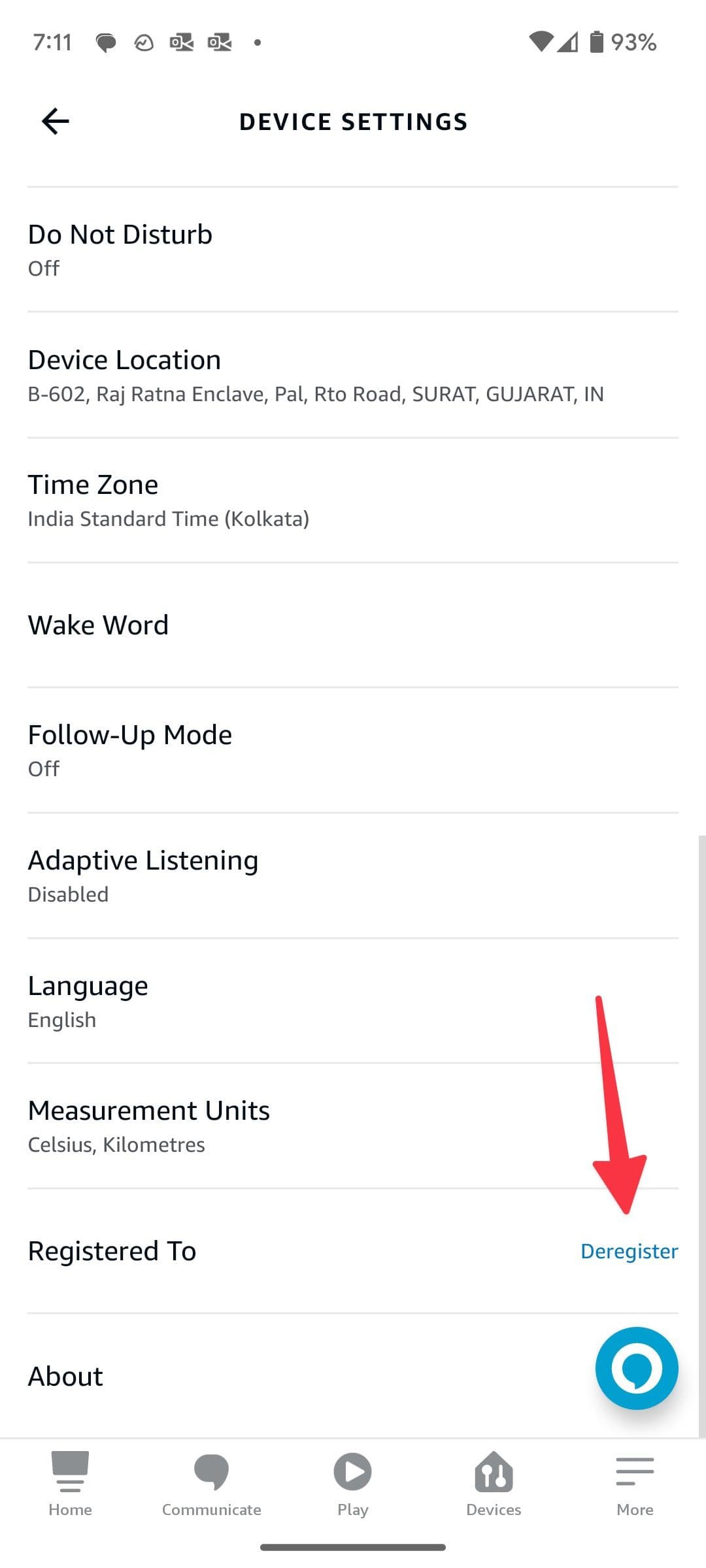Tap the back arrow to leave Device Settings
The height and width of the screenshot is (1568, 706).
[x=55, y=121]
